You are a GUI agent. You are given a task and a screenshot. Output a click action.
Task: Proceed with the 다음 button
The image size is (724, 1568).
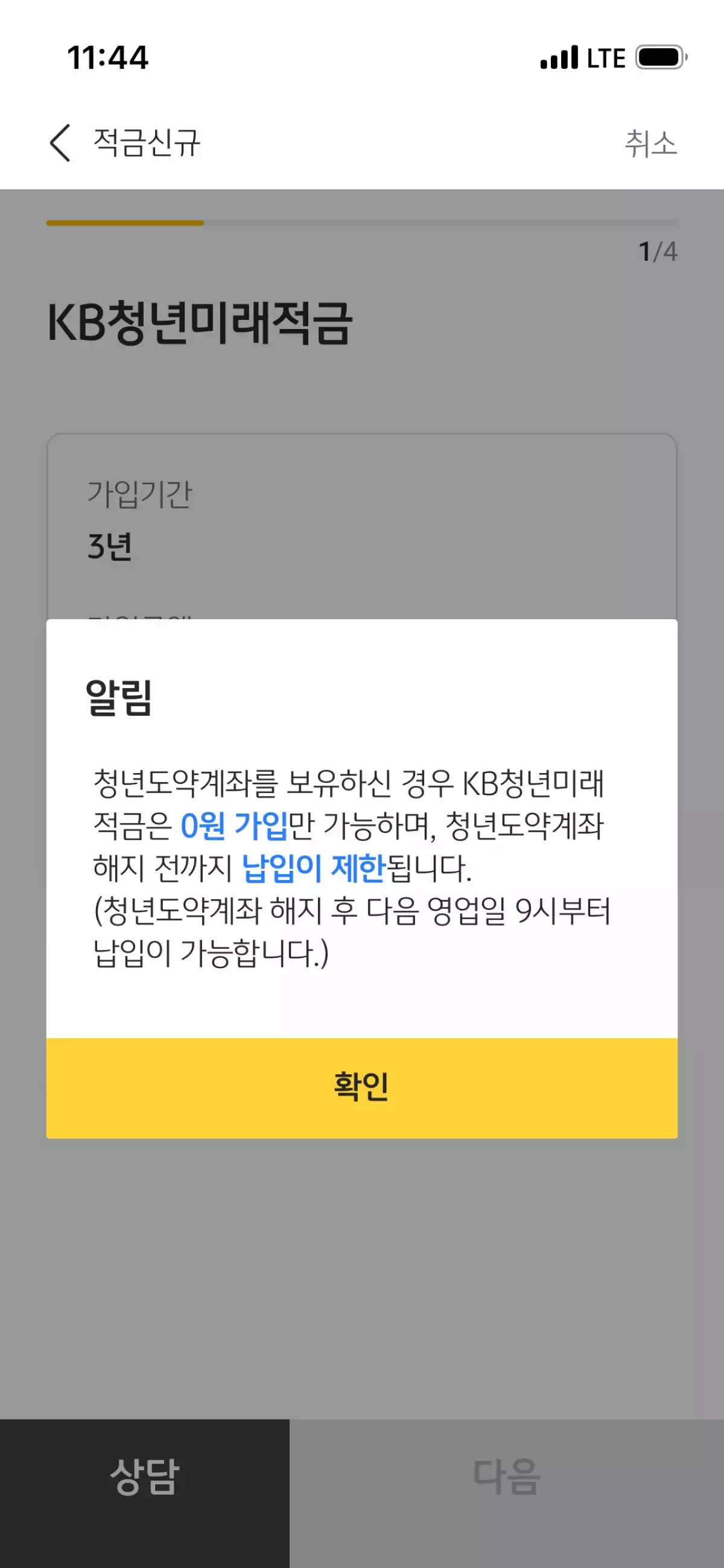507,1493
